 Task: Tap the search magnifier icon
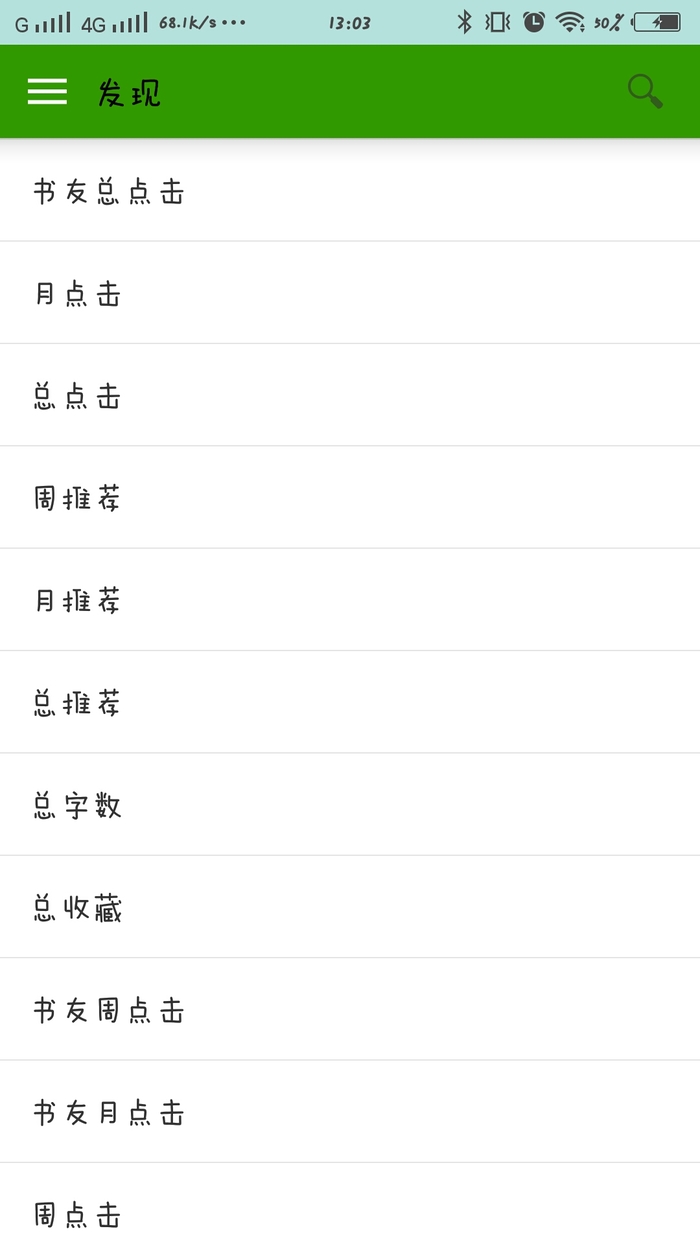(x=645, y=92)
